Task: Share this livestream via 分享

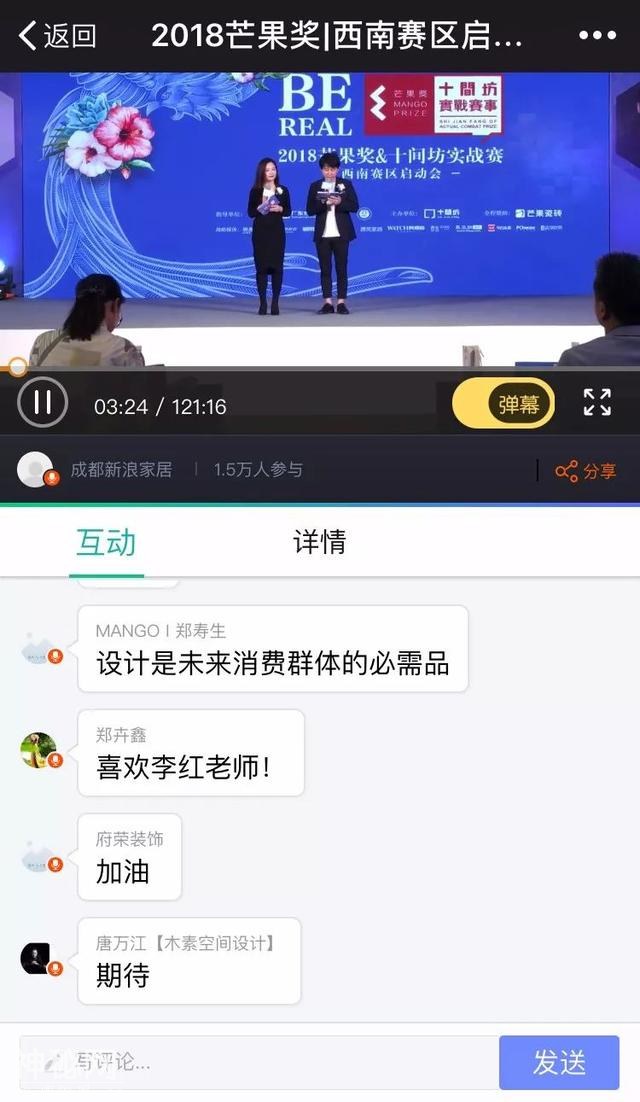Action: click(586, 470)
